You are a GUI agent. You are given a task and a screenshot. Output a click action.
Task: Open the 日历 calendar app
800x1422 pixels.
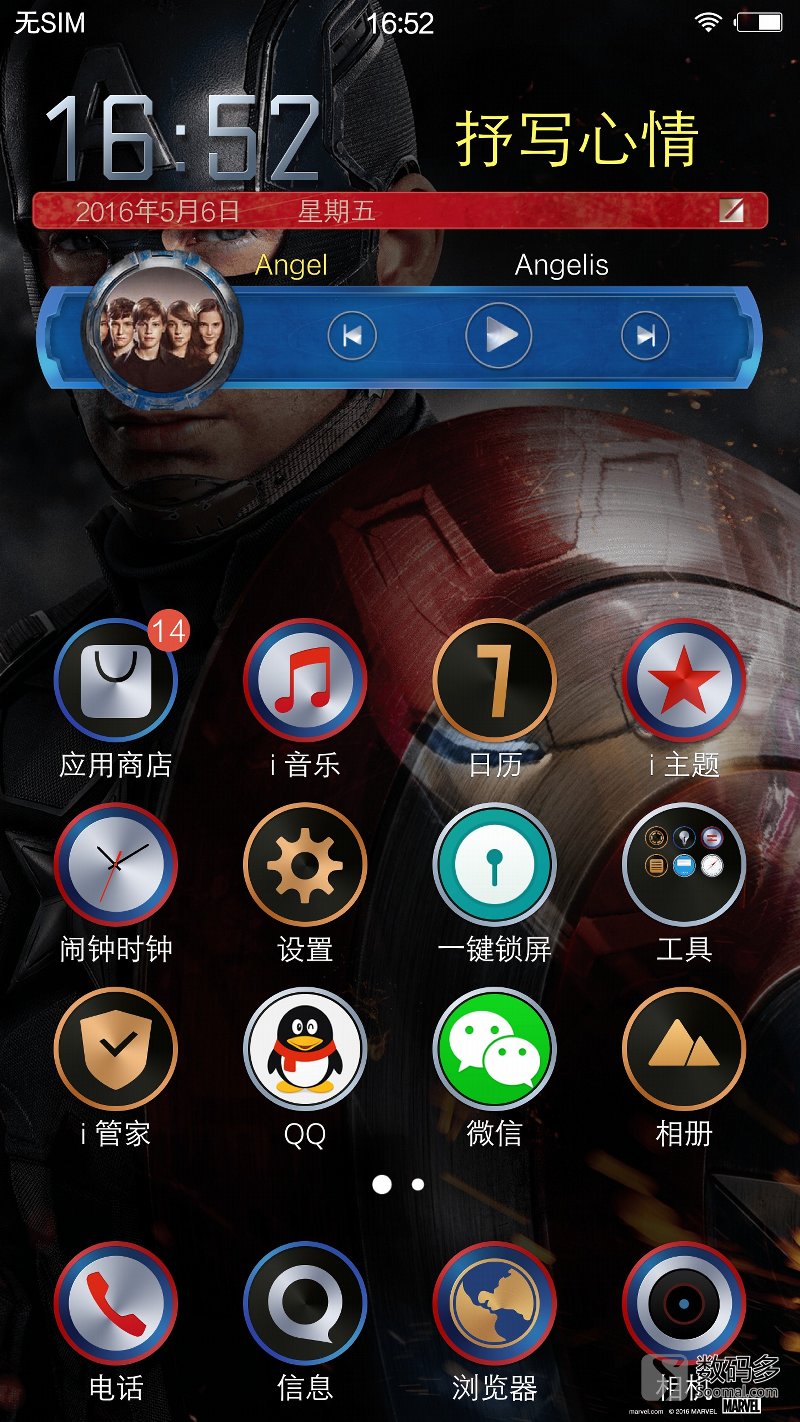pos(494,680)
